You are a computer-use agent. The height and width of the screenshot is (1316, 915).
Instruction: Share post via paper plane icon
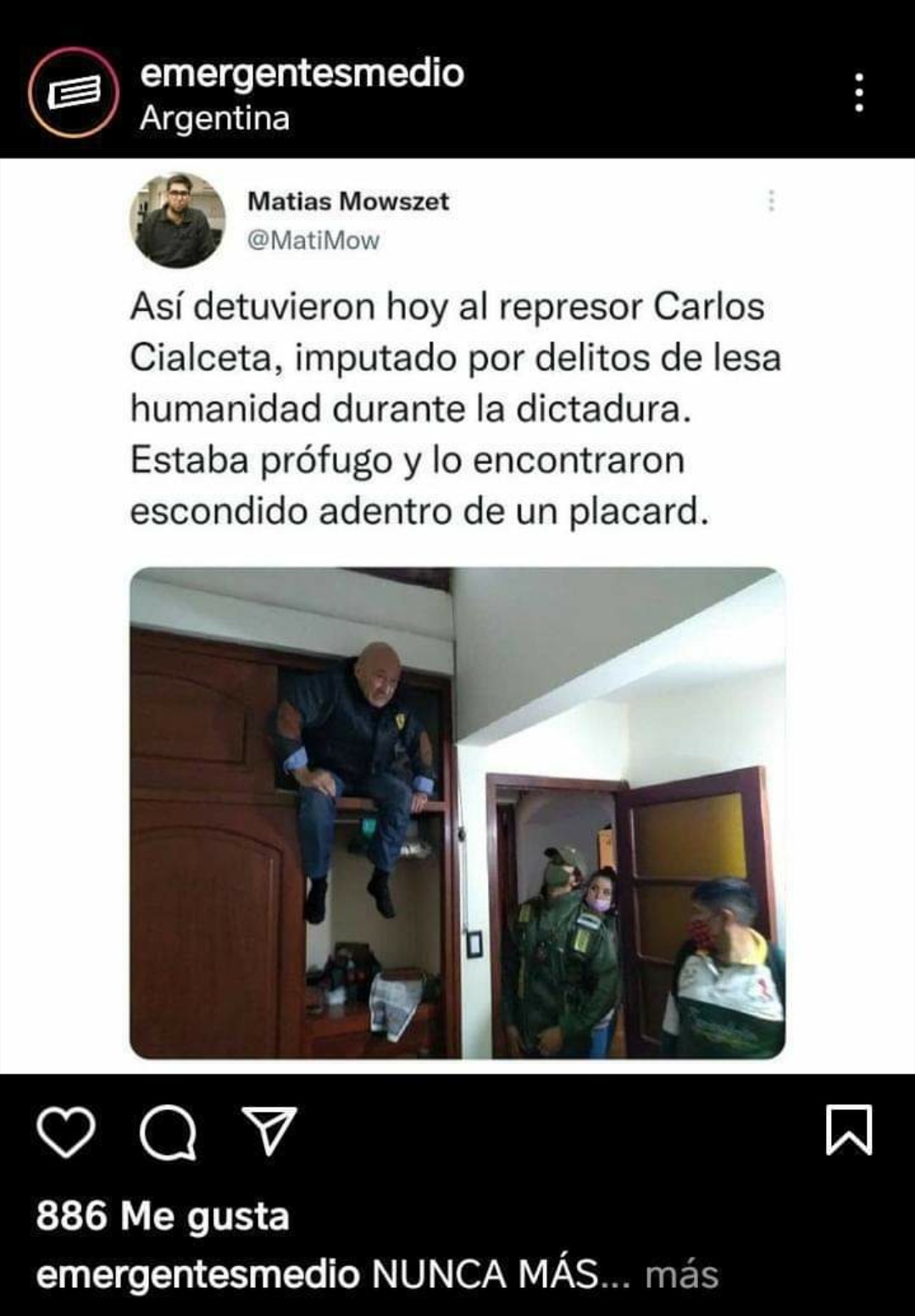pos(269,1132)
